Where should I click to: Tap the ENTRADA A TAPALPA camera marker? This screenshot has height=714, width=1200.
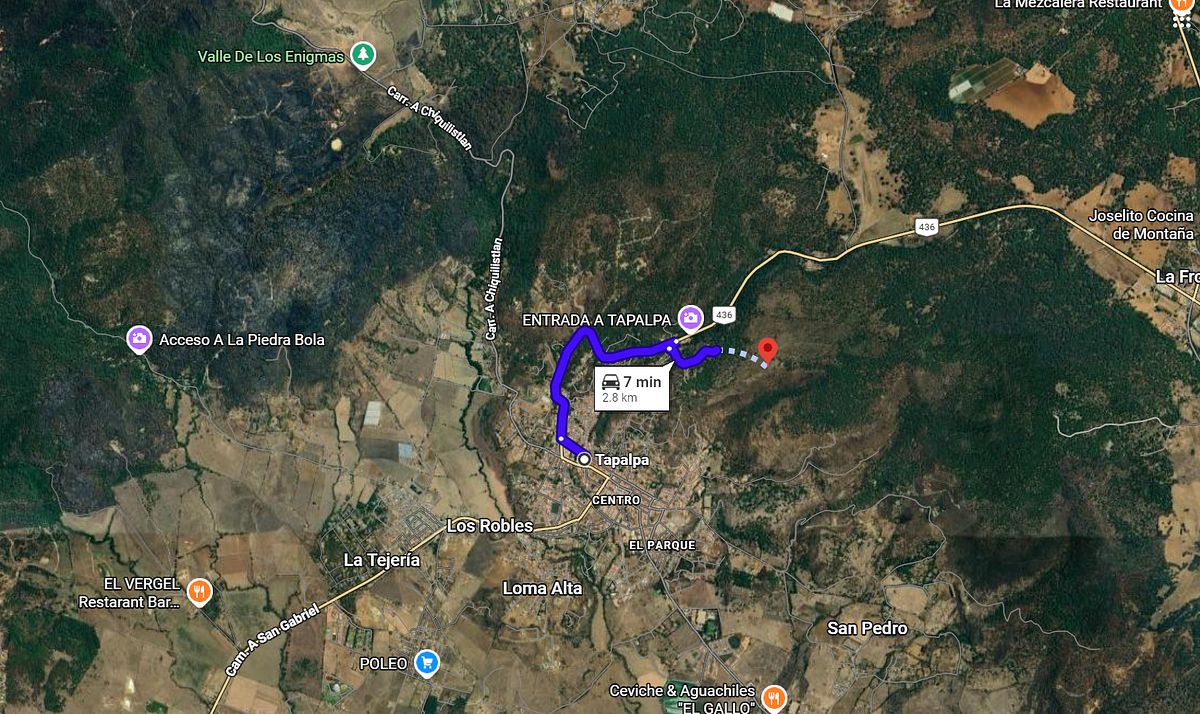pyautogui.click(x=690, y=319)
